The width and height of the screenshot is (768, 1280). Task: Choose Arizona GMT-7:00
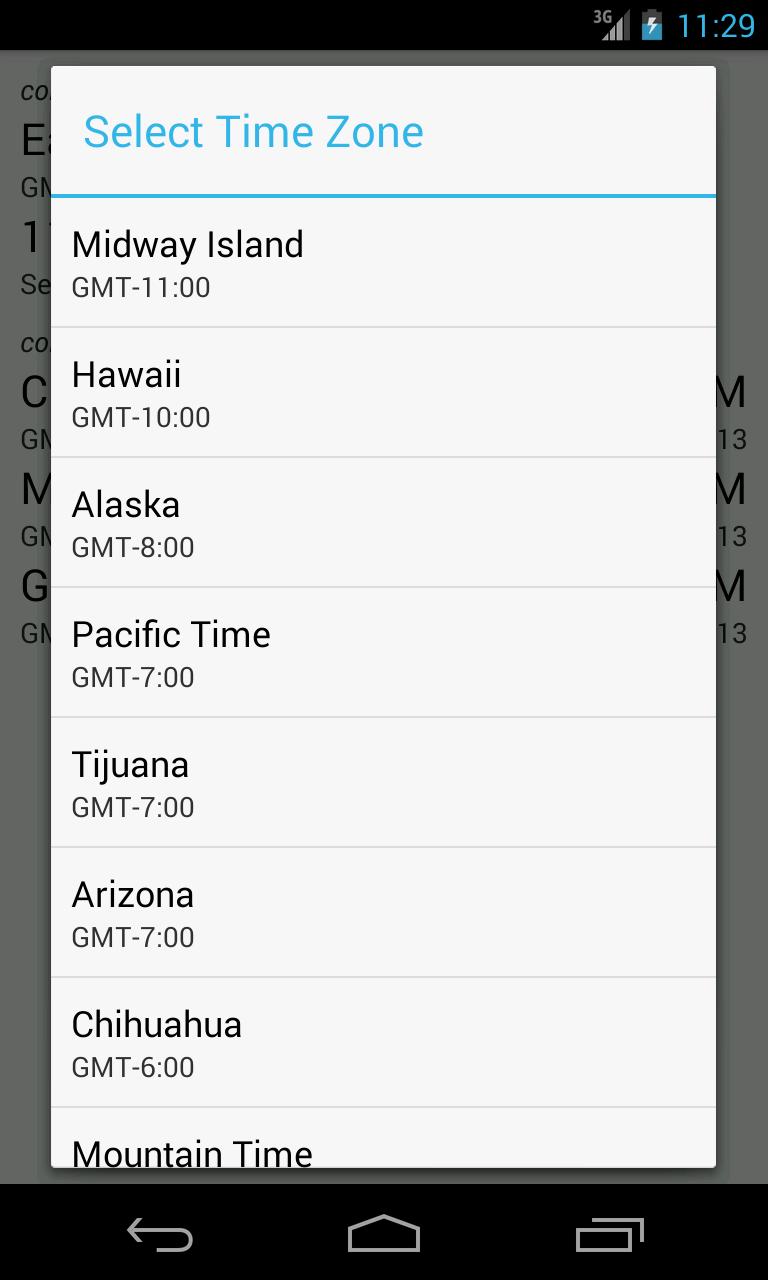(x=384, y=911)
